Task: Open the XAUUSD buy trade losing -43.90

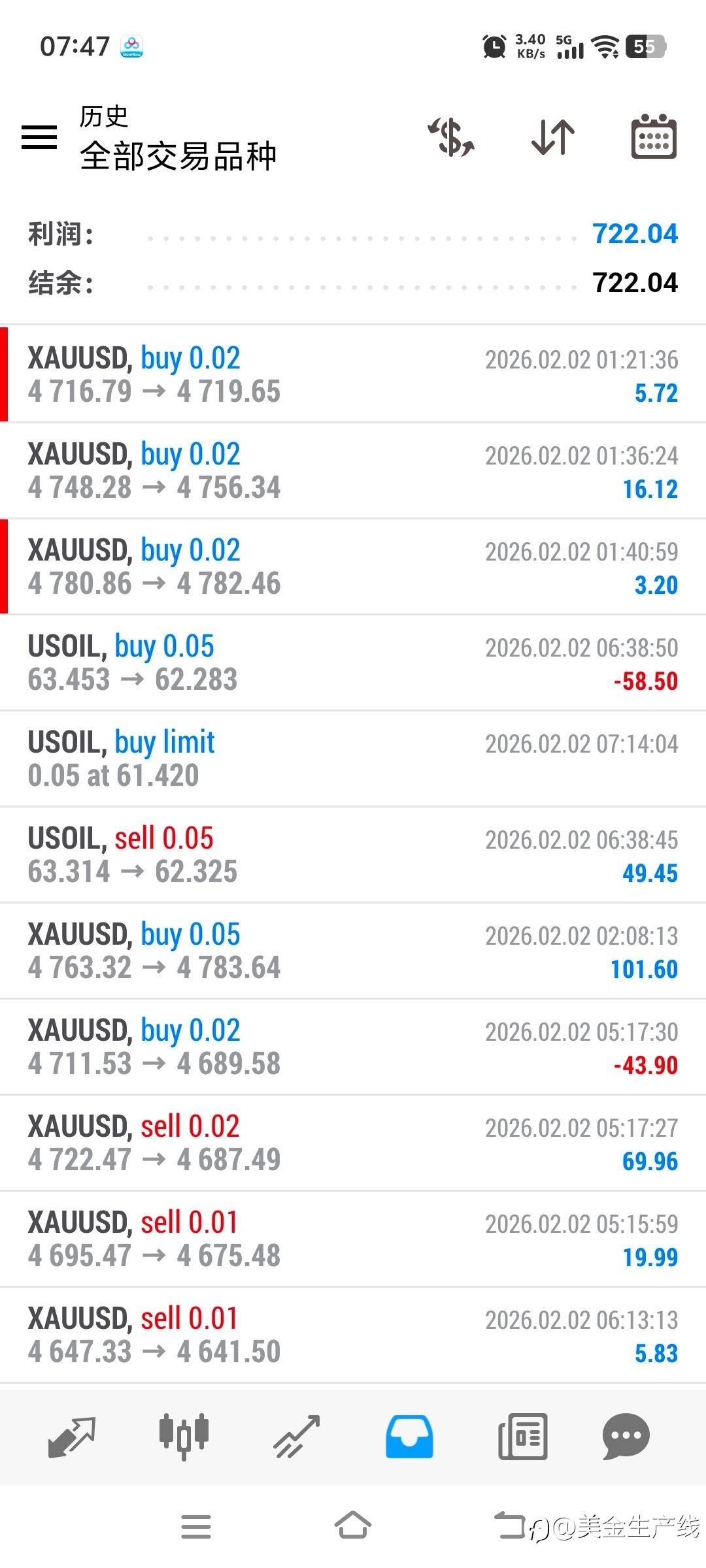Action: click(353, 1047)
